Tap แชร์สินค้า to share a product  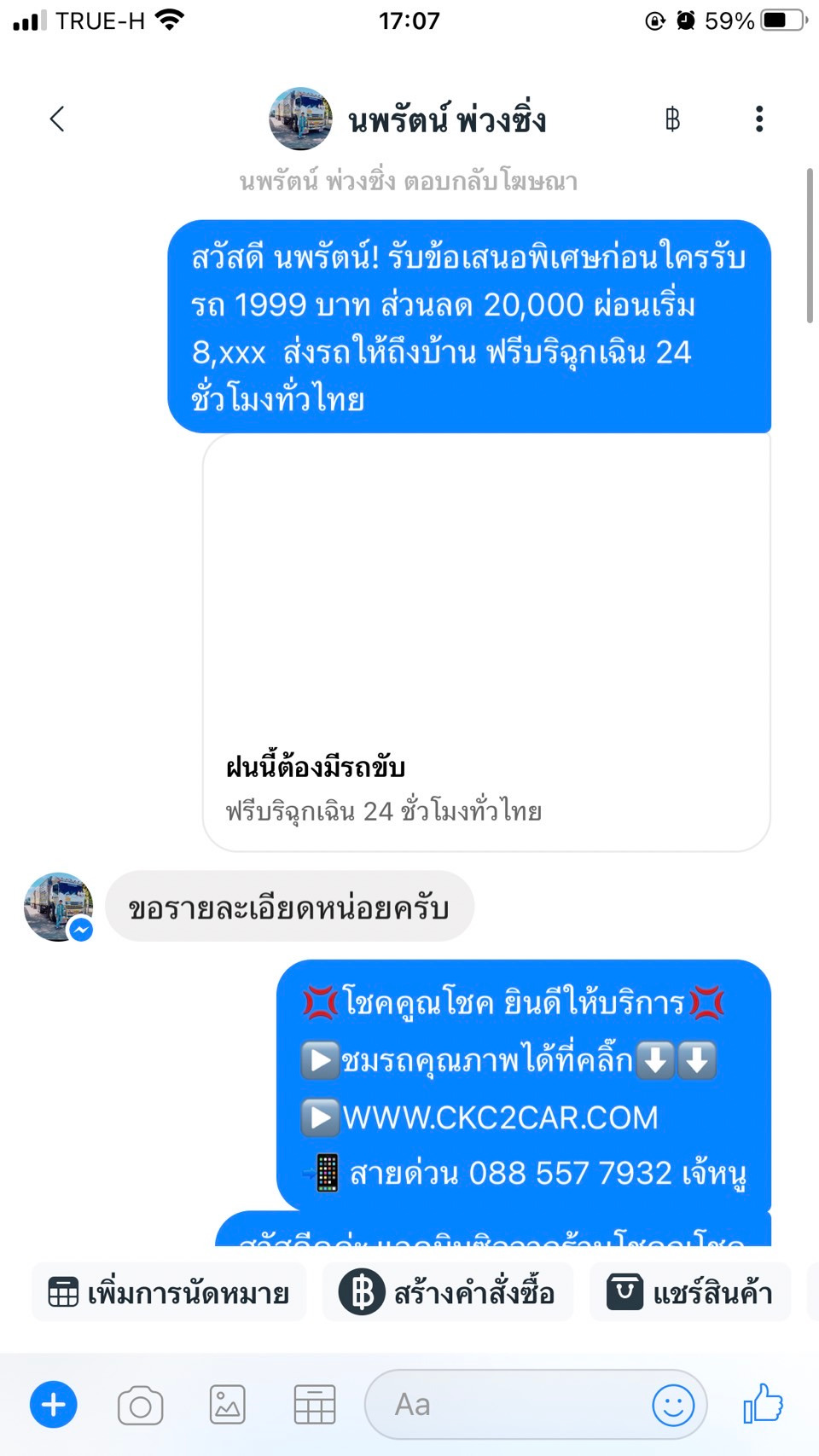(690, 1293)
